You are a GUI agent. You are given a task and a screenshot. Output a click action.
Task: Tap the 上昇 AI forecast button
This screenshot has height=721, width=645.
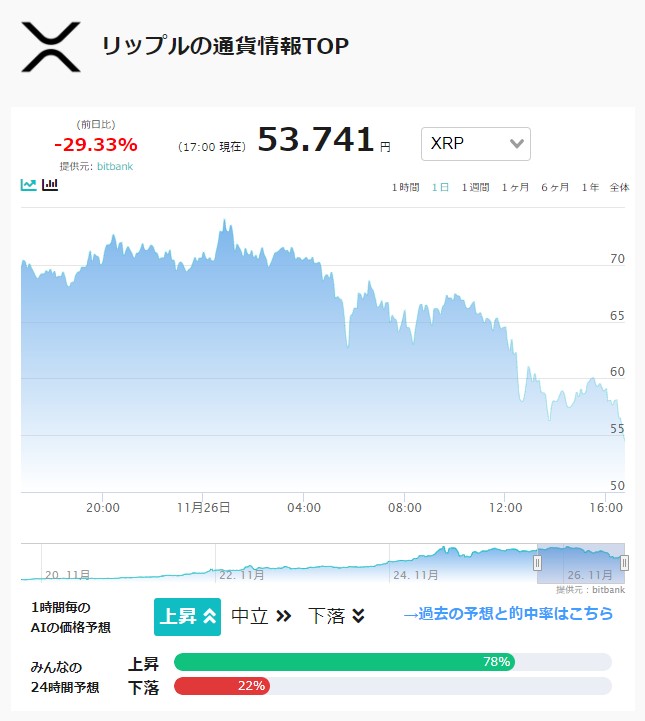point(187,617)
